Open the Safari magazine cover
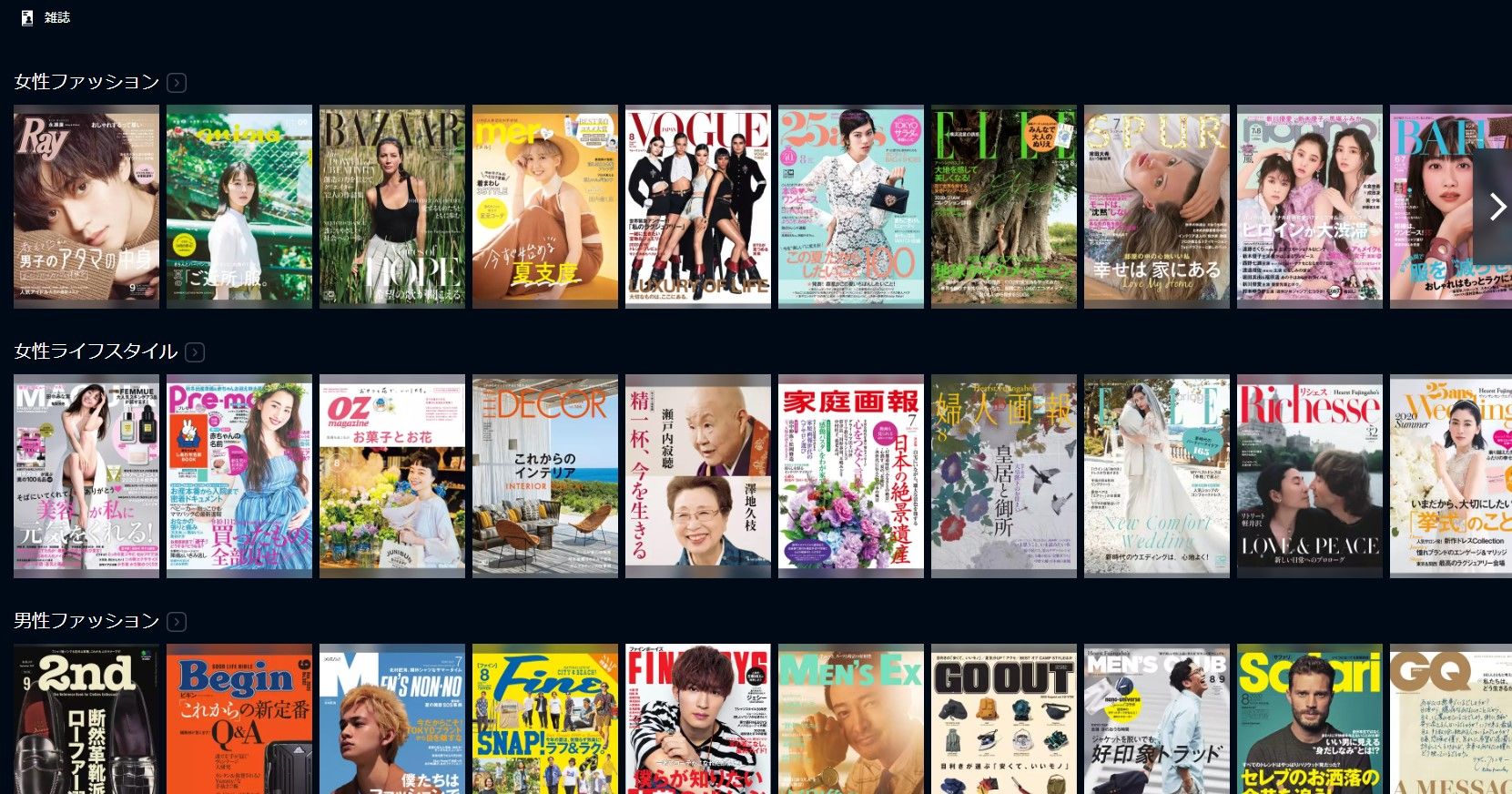Image resolution: width=1512 pixels, height=794 pixels. 1310,719
